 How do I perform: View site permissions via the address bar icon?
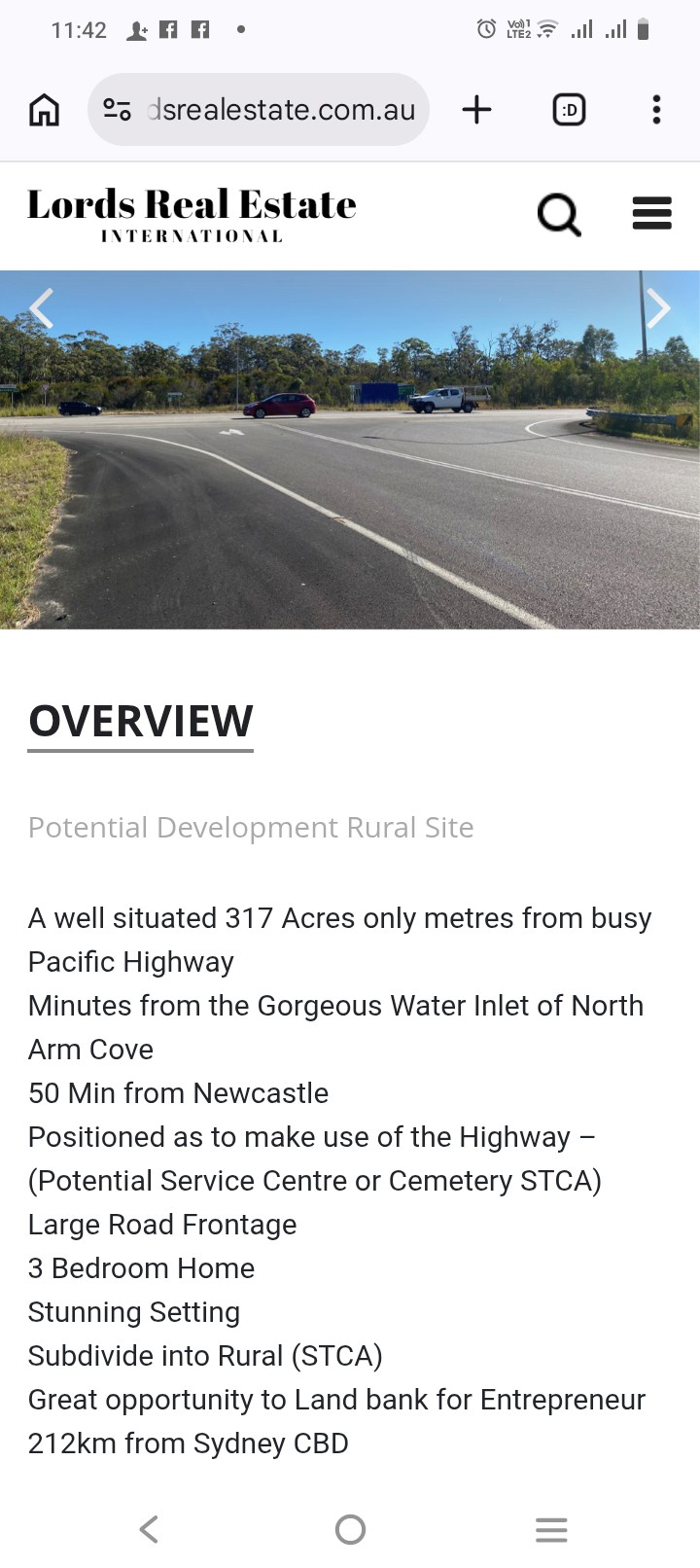click(117, 110)
